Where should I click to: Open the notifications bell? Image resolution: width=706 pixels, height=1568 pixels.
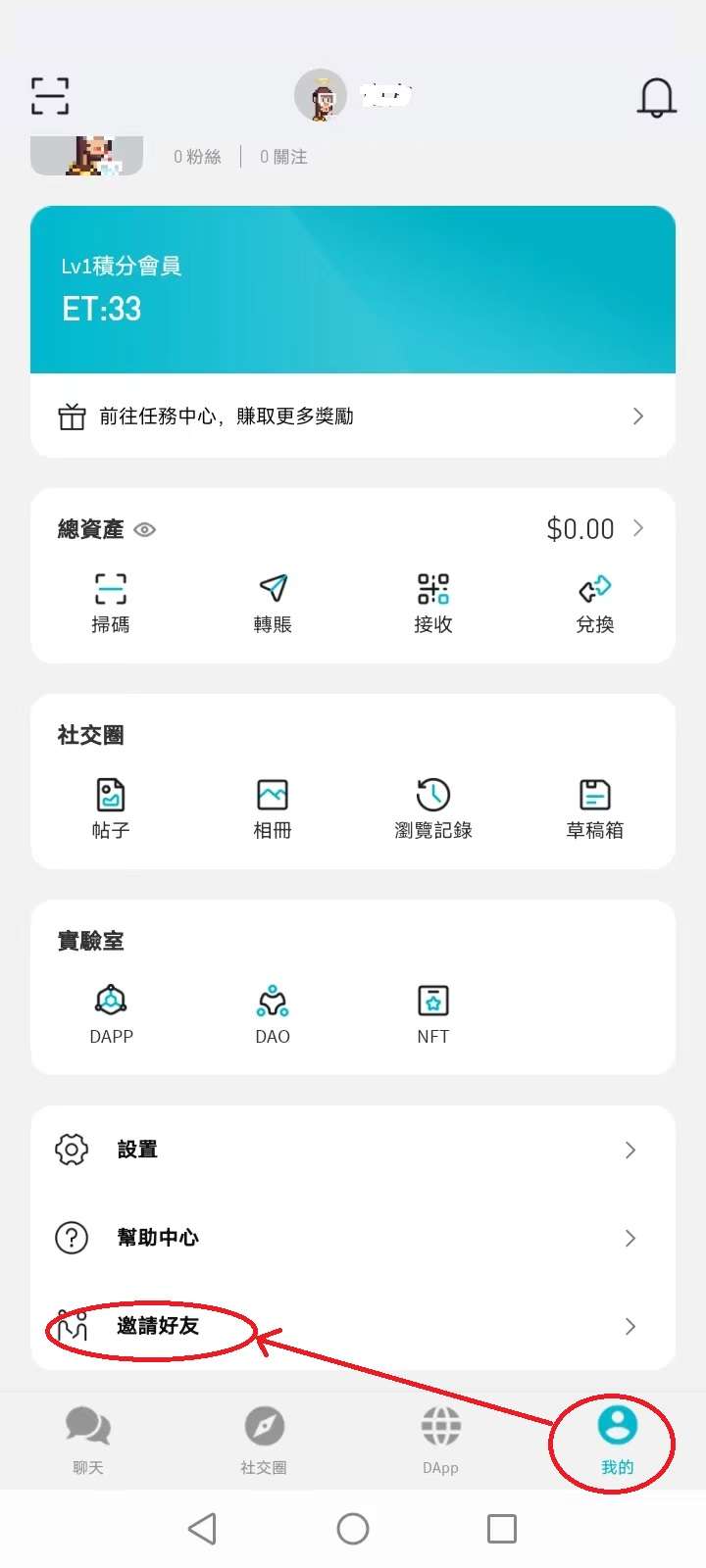point(657,97)
